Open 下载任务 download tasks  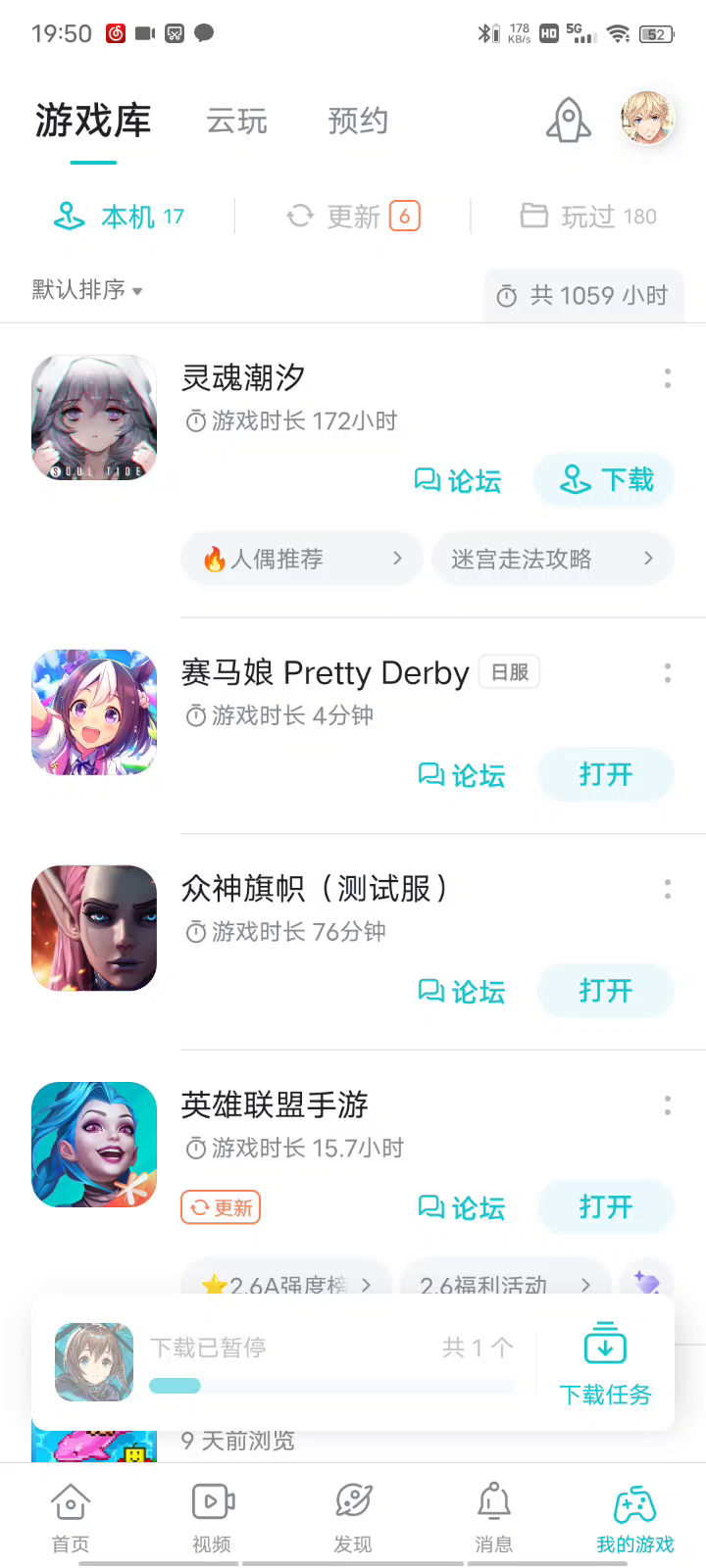605,1362
